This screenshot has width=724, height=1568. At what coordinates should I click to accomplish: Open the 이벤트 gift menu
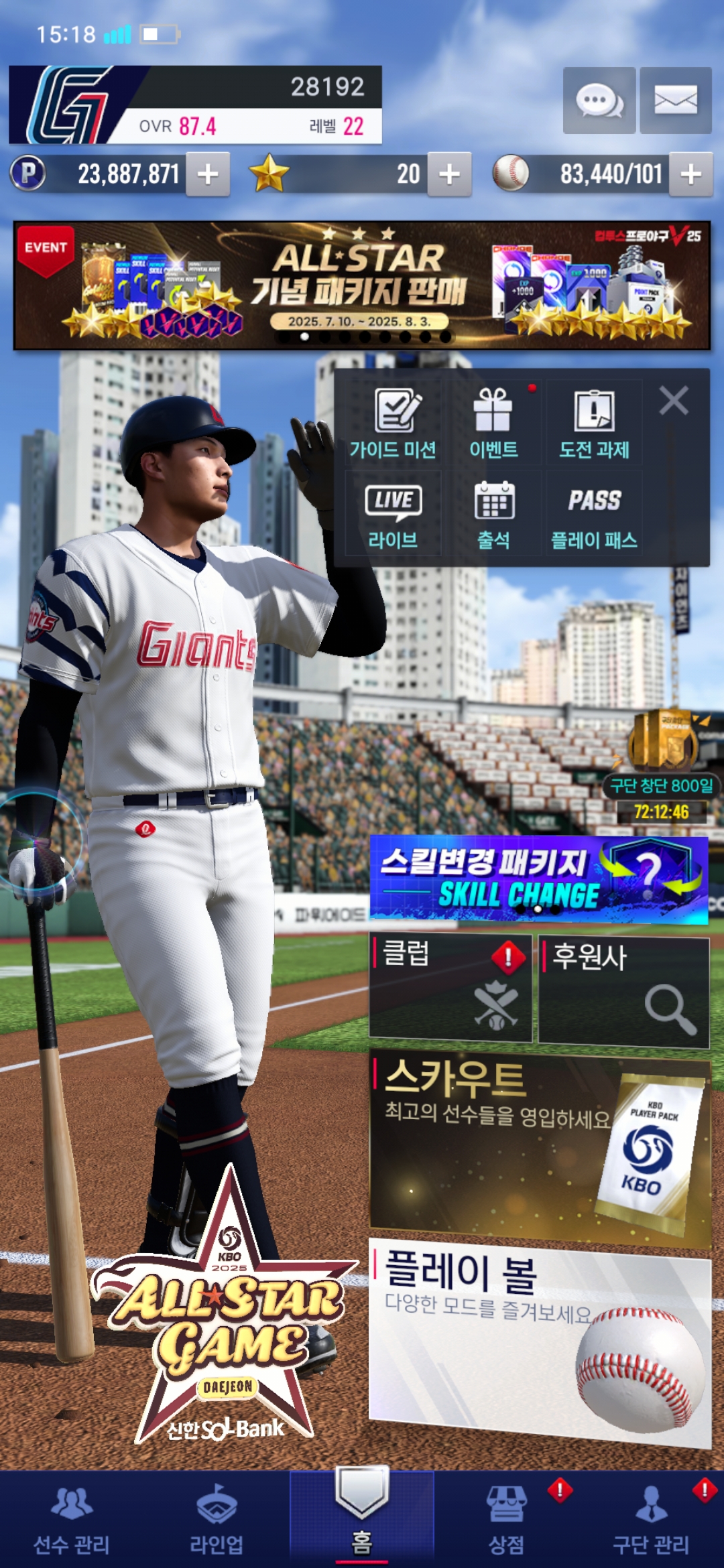click(493, 423)
